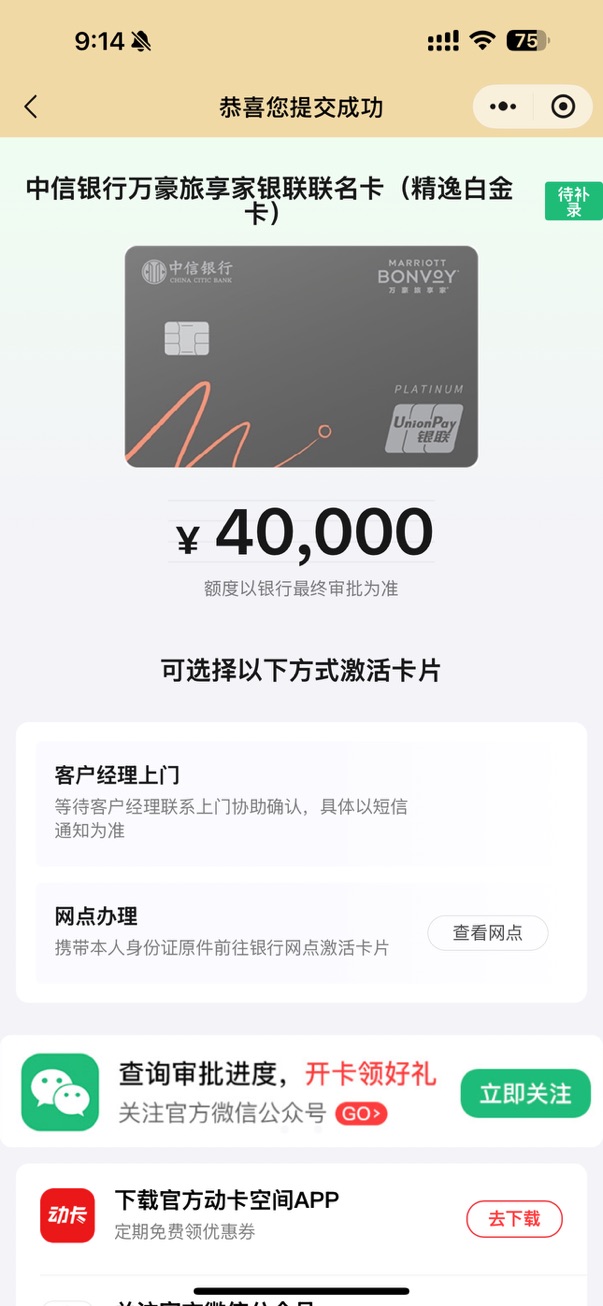This screenshot has height=1306, width=603.
Task: Tap 立即关注 to follow the WeChat account
Action: (x=525, y=1093)
